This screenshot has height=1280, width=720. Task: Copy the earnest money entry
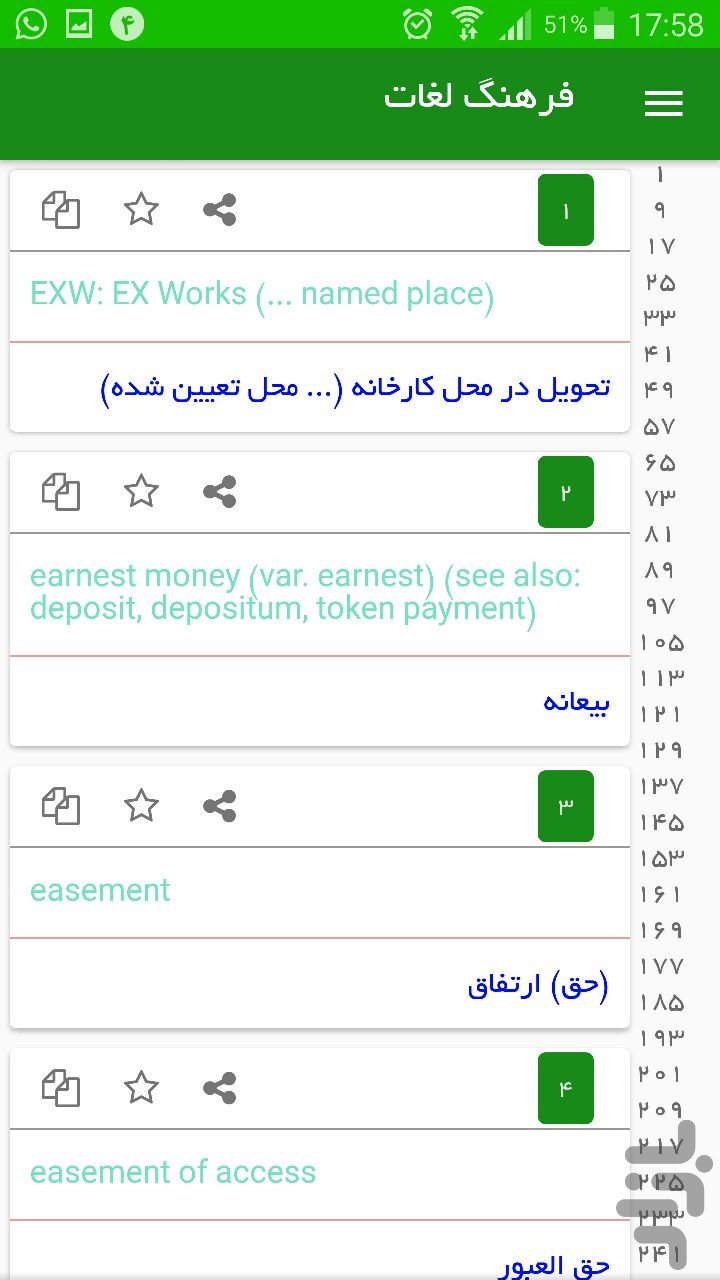tap(61, 492)
